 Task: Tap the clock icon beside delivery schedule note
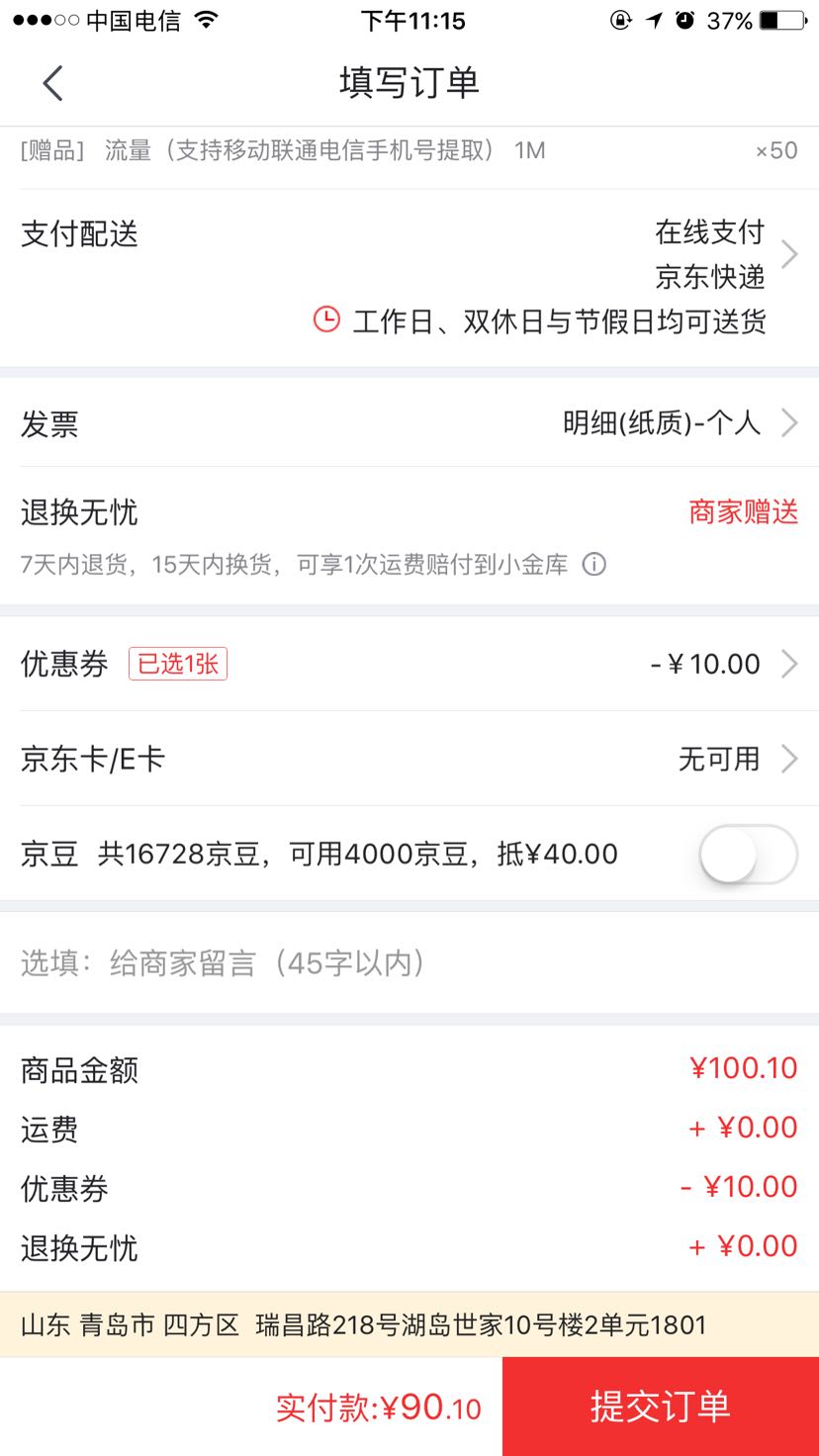tap(326, 320)
